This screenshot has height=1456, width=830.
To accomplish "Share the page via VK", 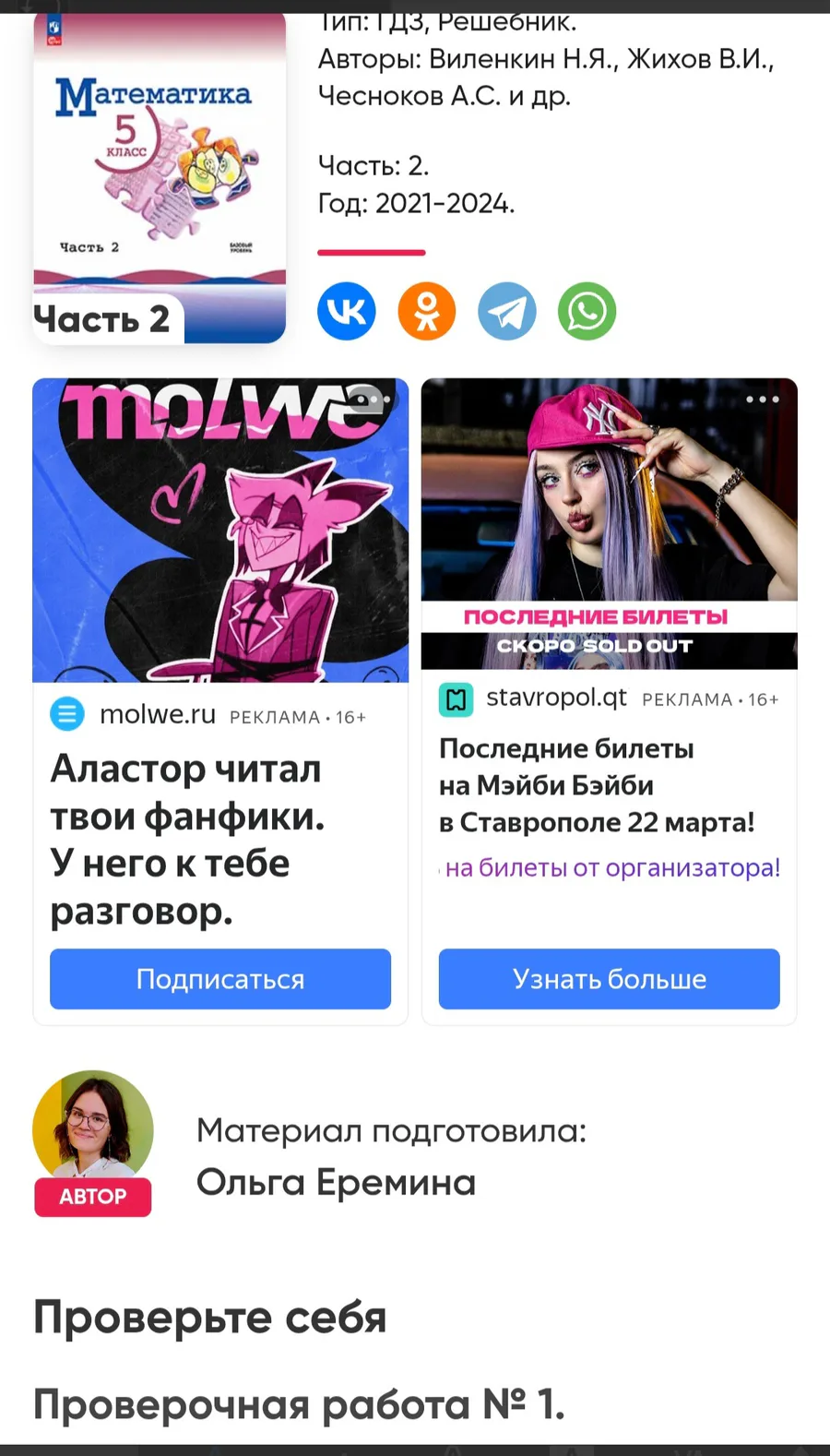I will (347, 311).
